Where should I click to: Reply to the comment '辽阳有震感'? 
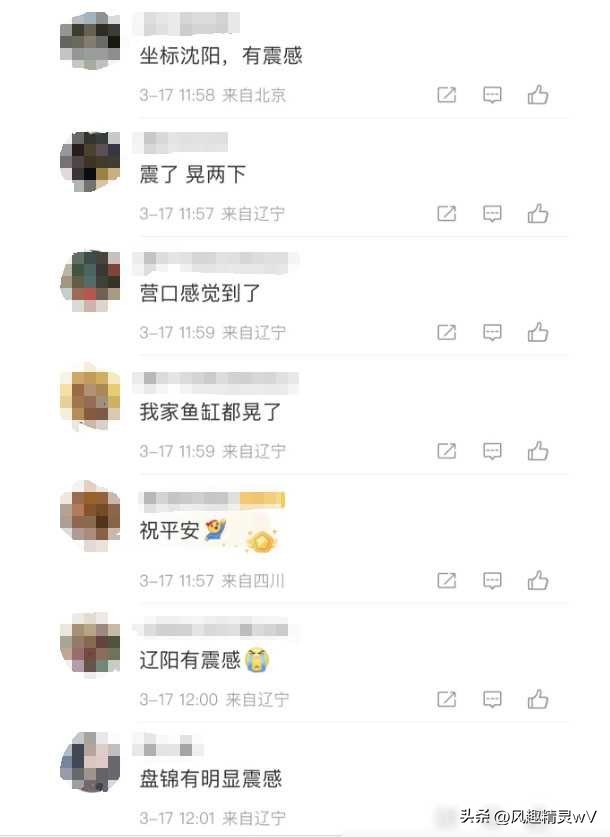pyautogui.click(x=492, y=699)
